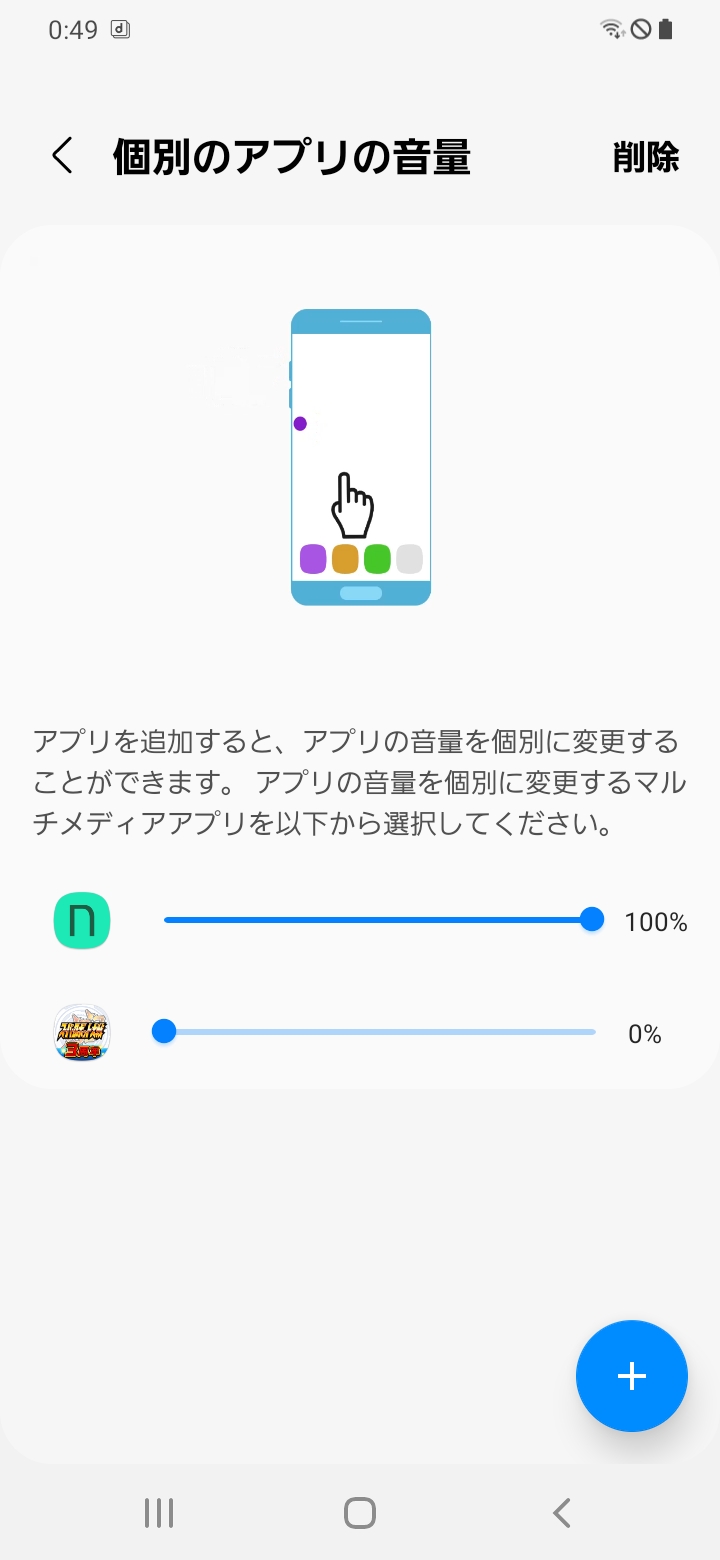
Task: Go to the home screen
Action: tap(360, 1513)
